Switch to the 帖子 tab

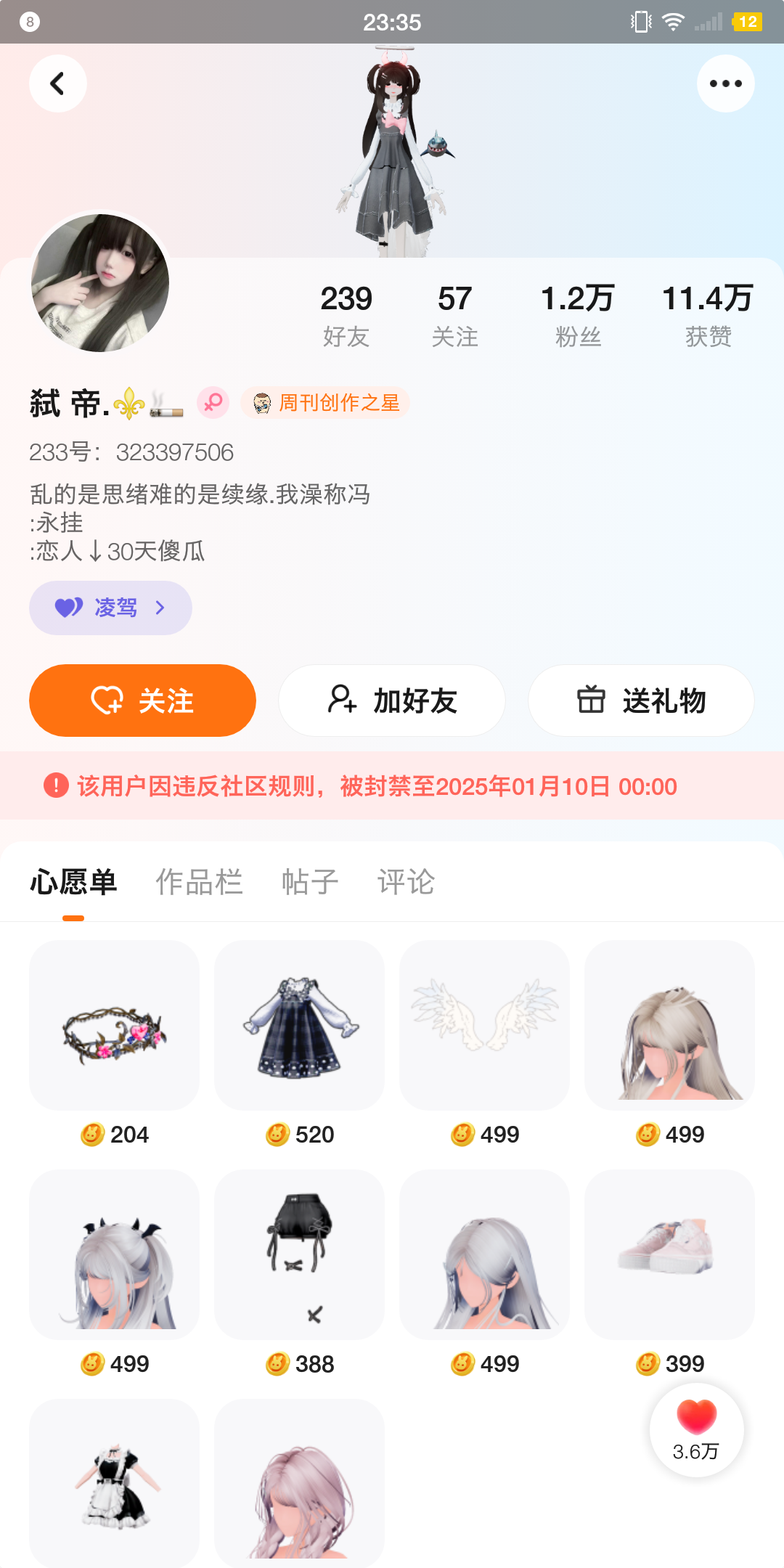[x=310, y=882]
